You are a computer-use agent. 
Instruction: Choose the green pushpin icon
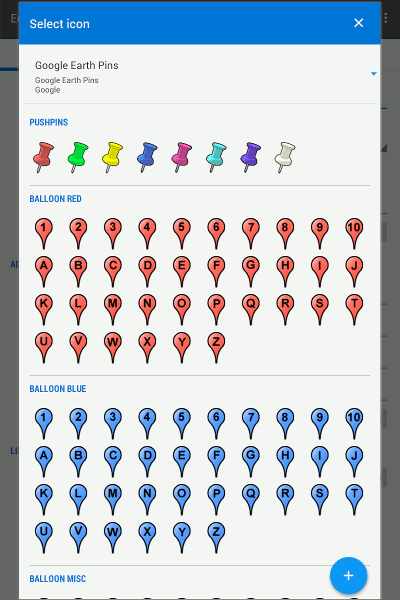point(78,157)
